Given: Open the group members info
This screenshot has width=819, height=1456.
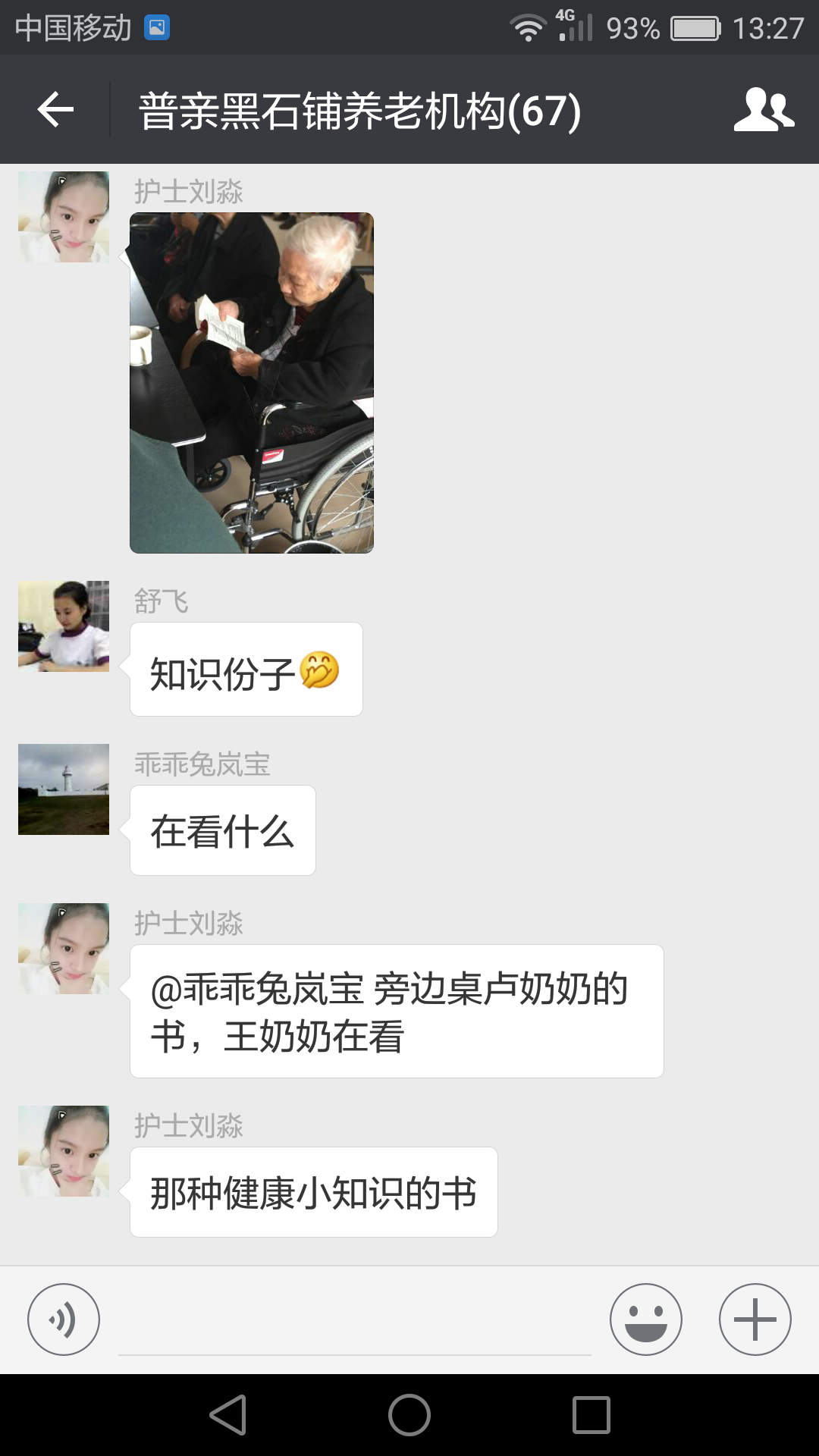Looking at the screenshot, I should pos(763,110).
